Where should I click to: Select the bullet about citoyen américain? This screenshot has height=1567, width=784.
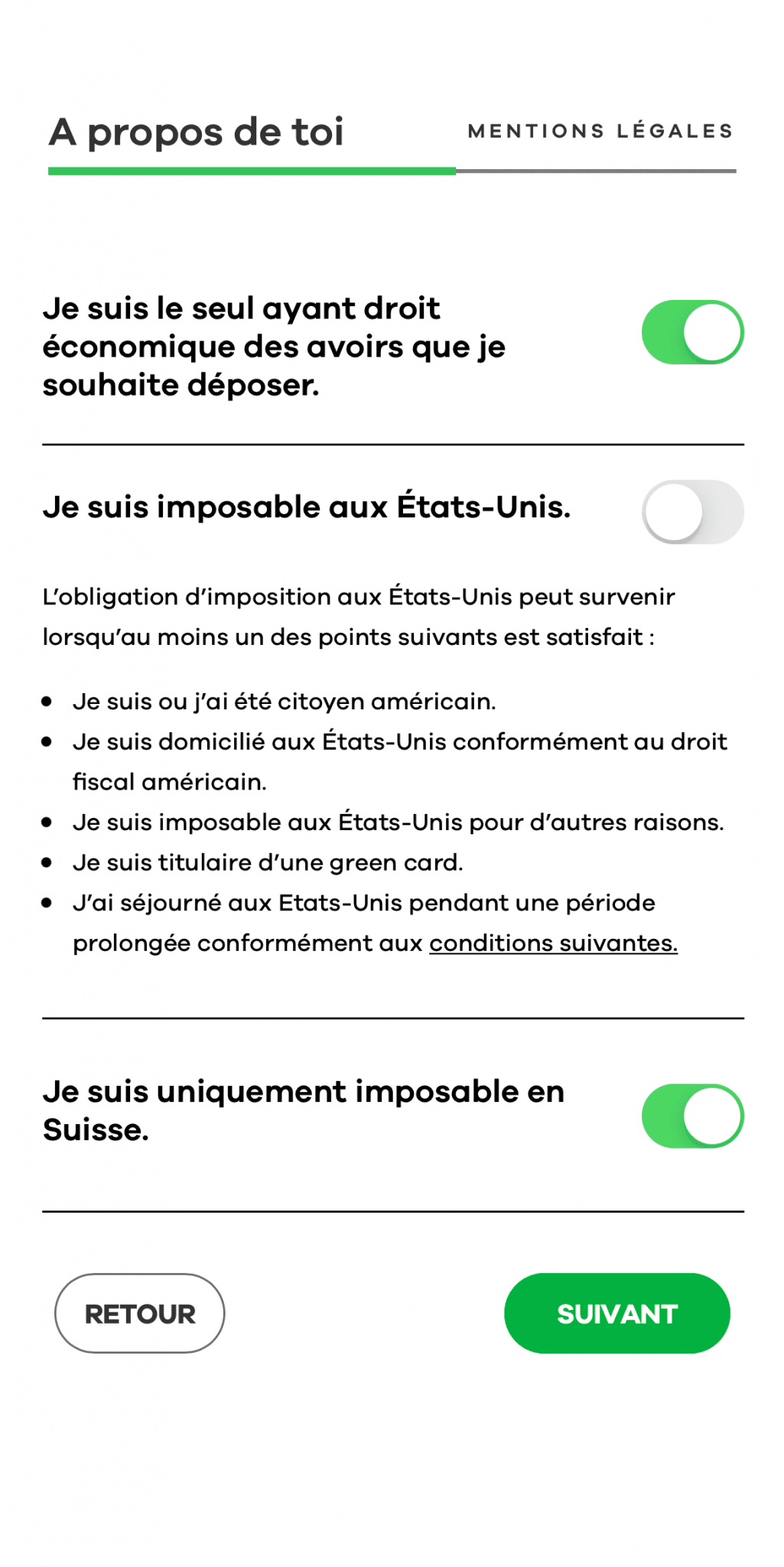coord(285,701)
